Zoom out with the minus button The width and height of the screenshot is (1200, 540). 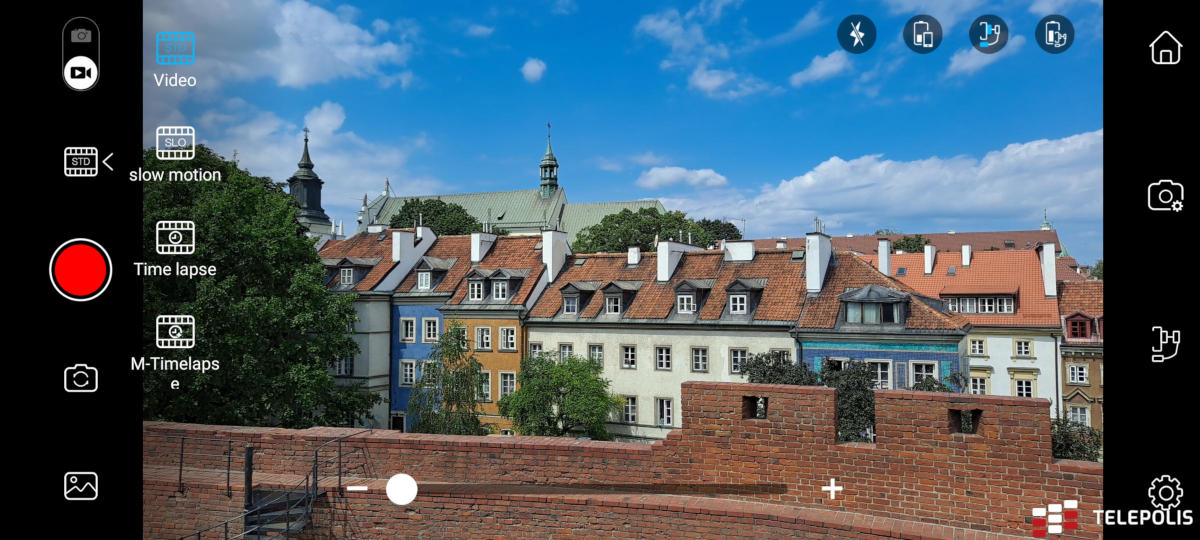(x=357, y=489)
